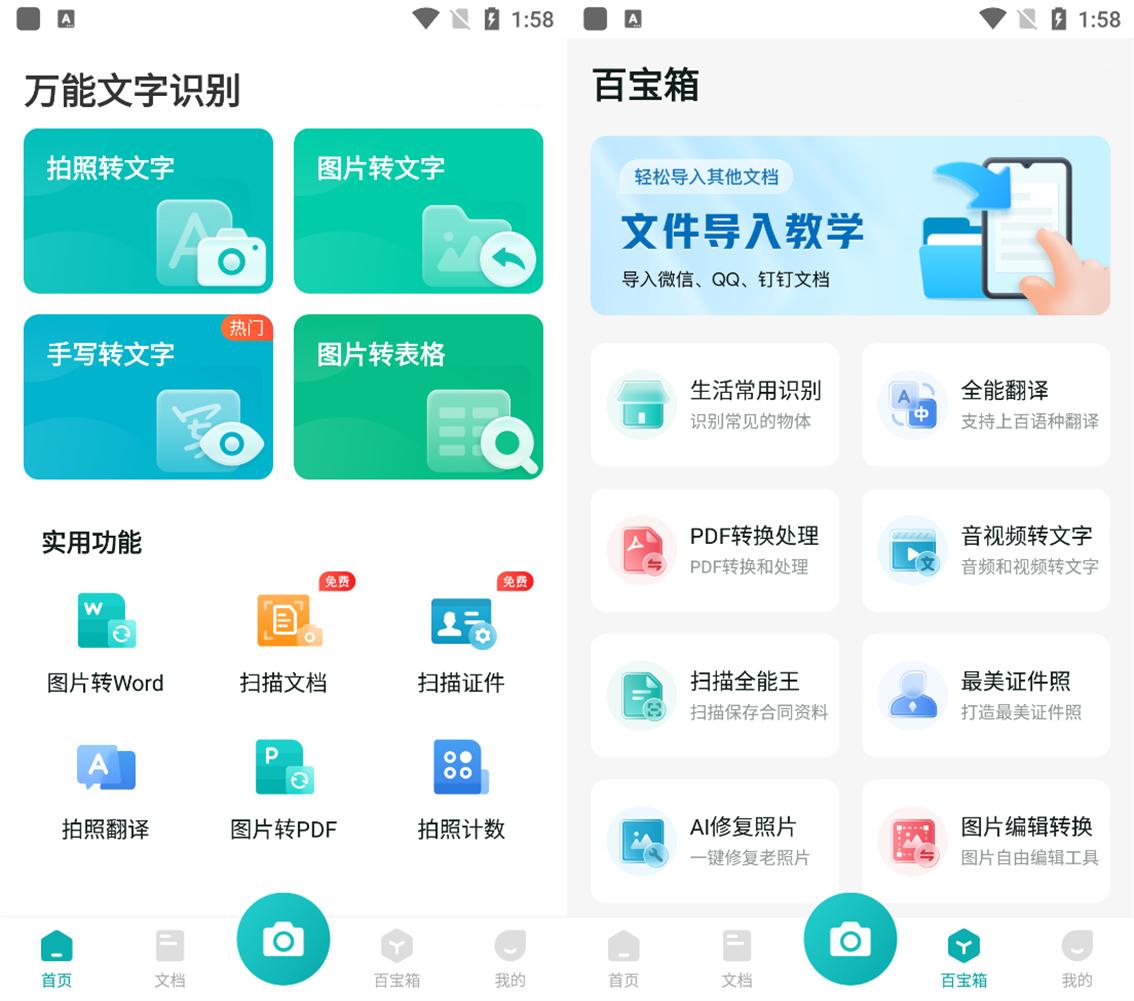Screen dimensions: 1134x1001
Task: Open 手写转文字 handwriting recognition
Action: tap(148, 397)
